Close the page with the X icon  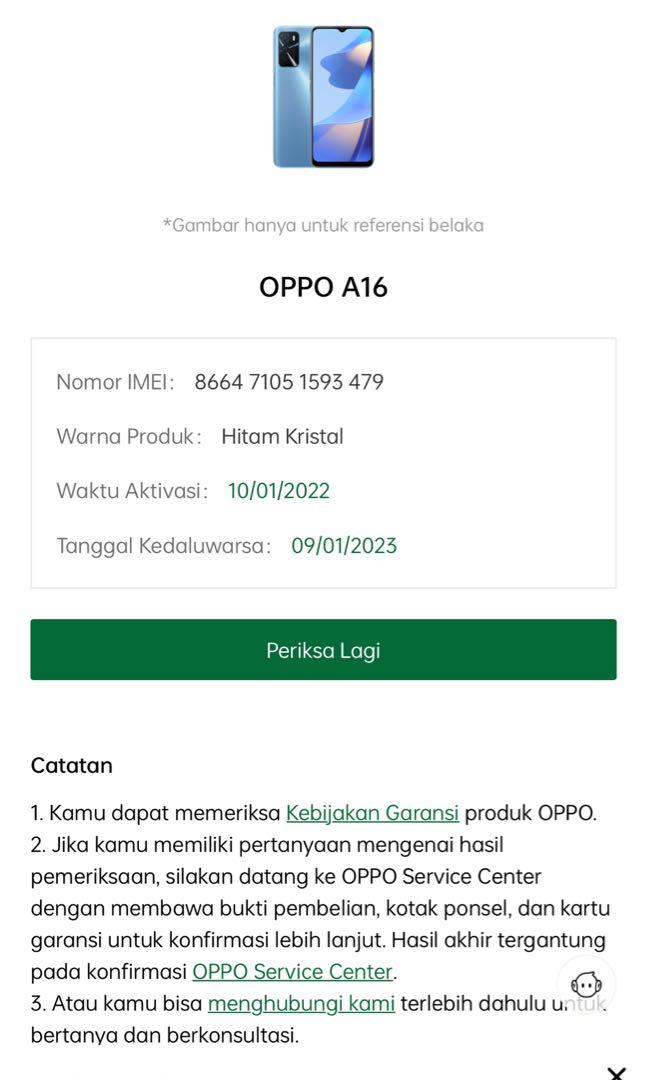tap(617, 1074)
